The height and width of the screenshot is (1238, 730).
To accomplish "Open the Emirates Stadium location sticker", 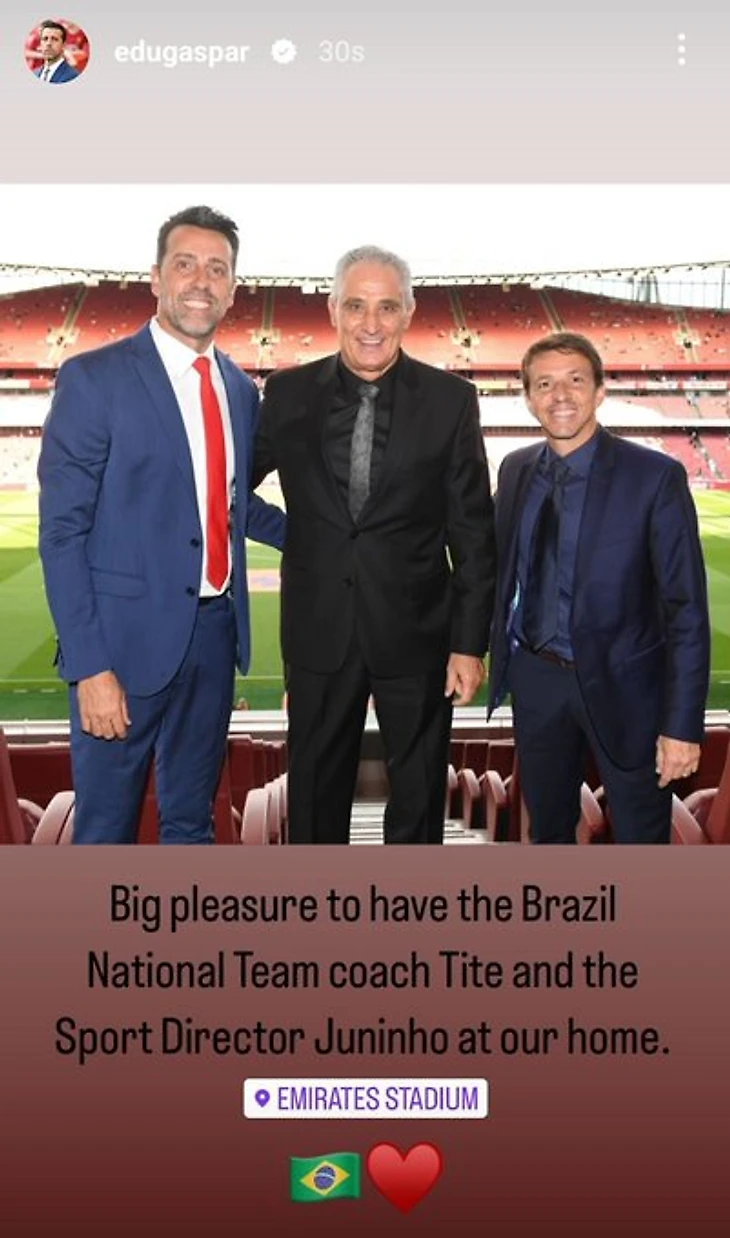I will (x=366, y=1099).
